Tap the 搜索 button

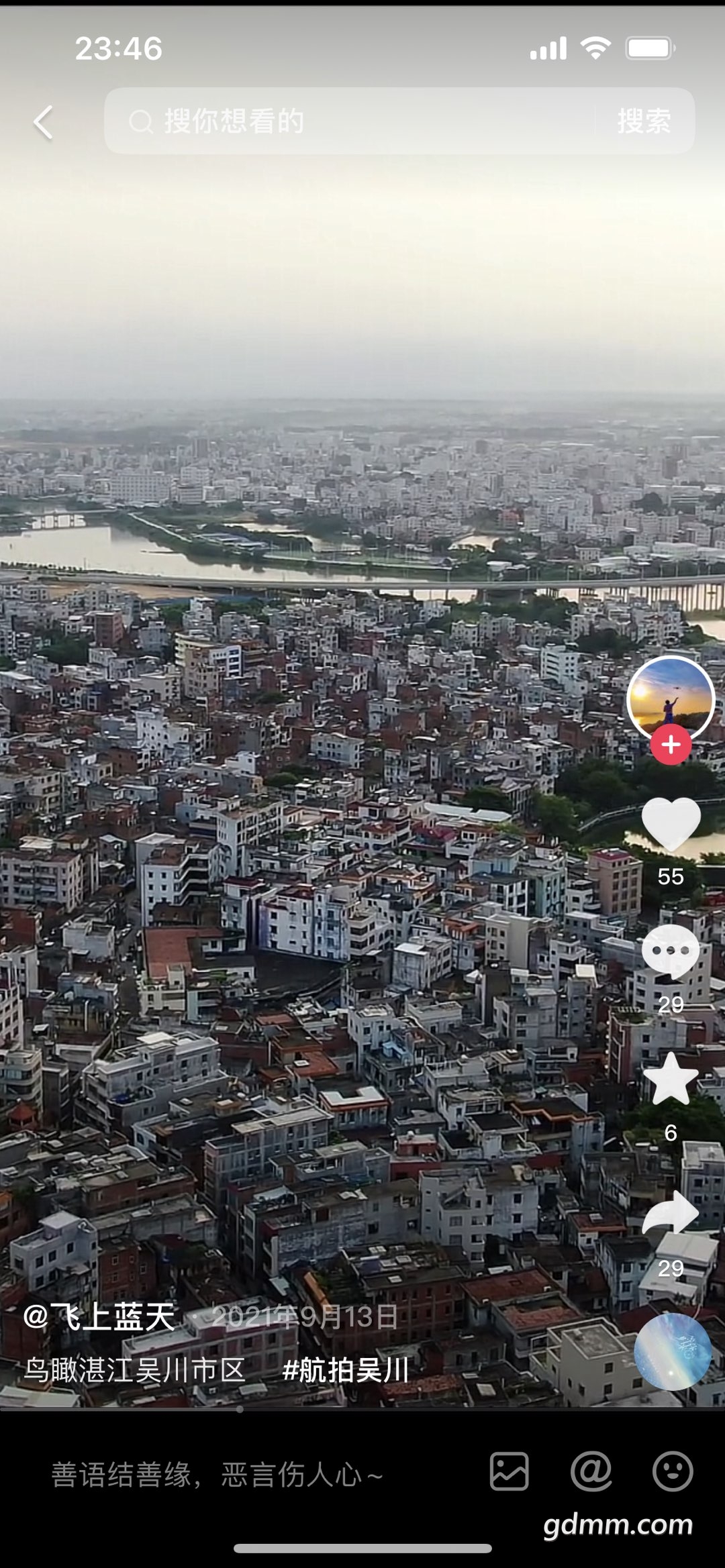pos(644,121)
